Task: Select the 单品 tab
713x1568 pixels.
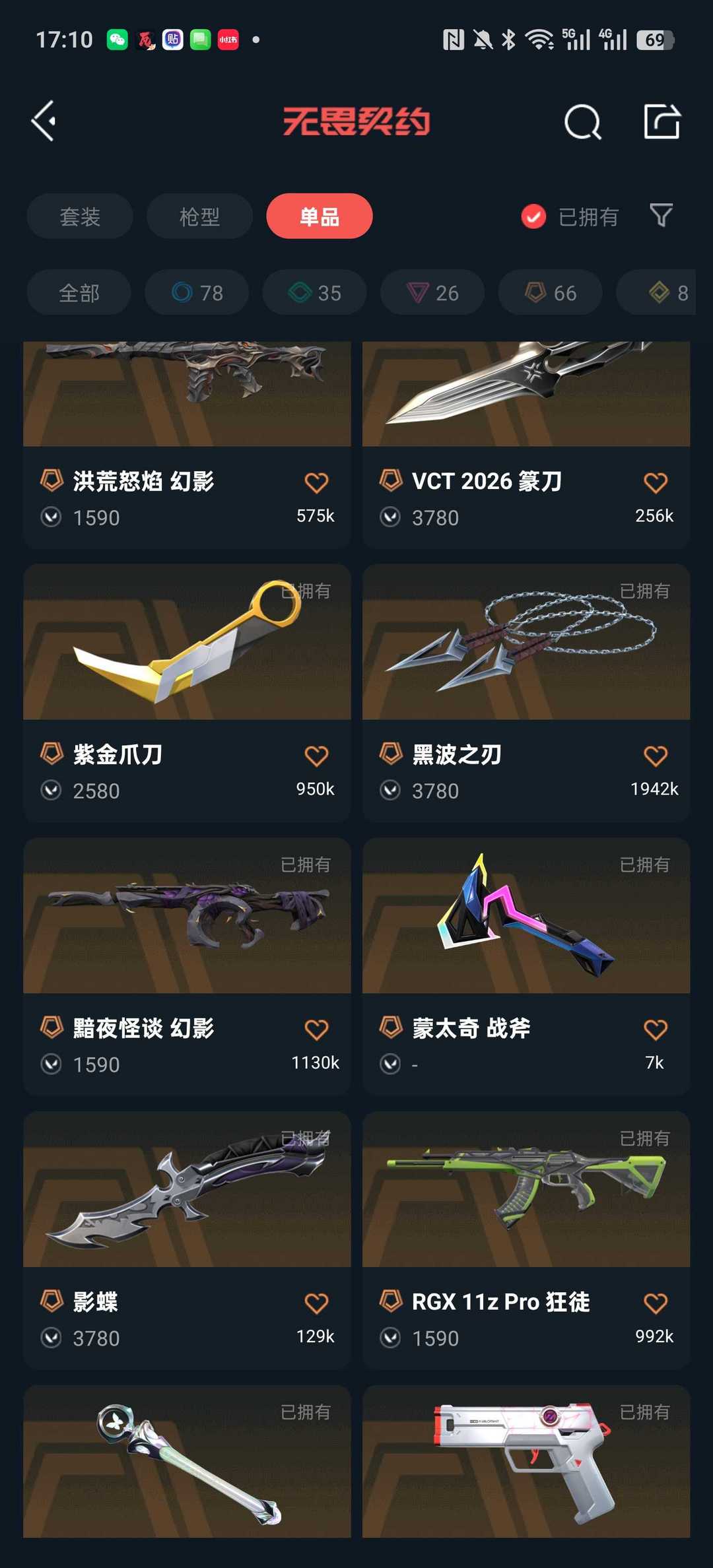Action: 320,216
